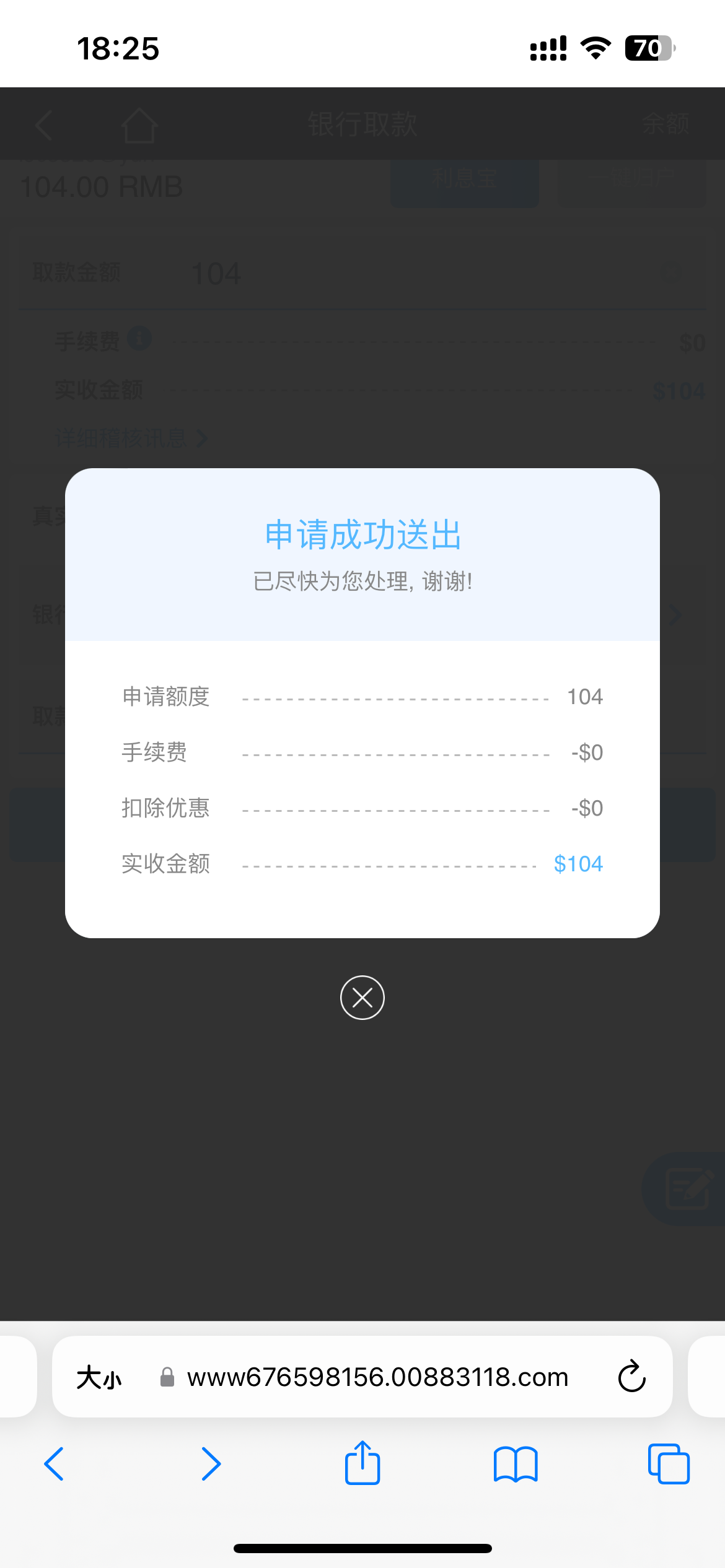Show open Safari tabs
This screenshot has width=725, height=1568.
(668, 1464)
